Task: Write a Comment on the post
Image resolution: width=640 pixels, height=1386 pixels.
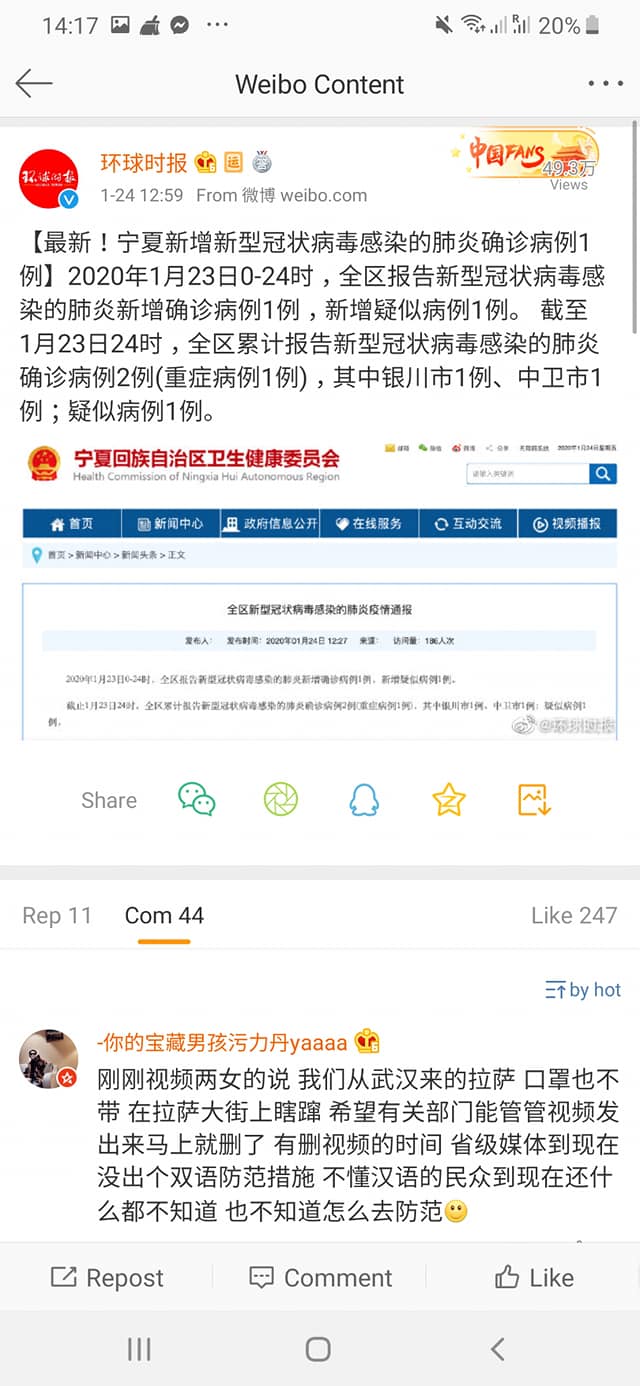Action: [320, 1277]
